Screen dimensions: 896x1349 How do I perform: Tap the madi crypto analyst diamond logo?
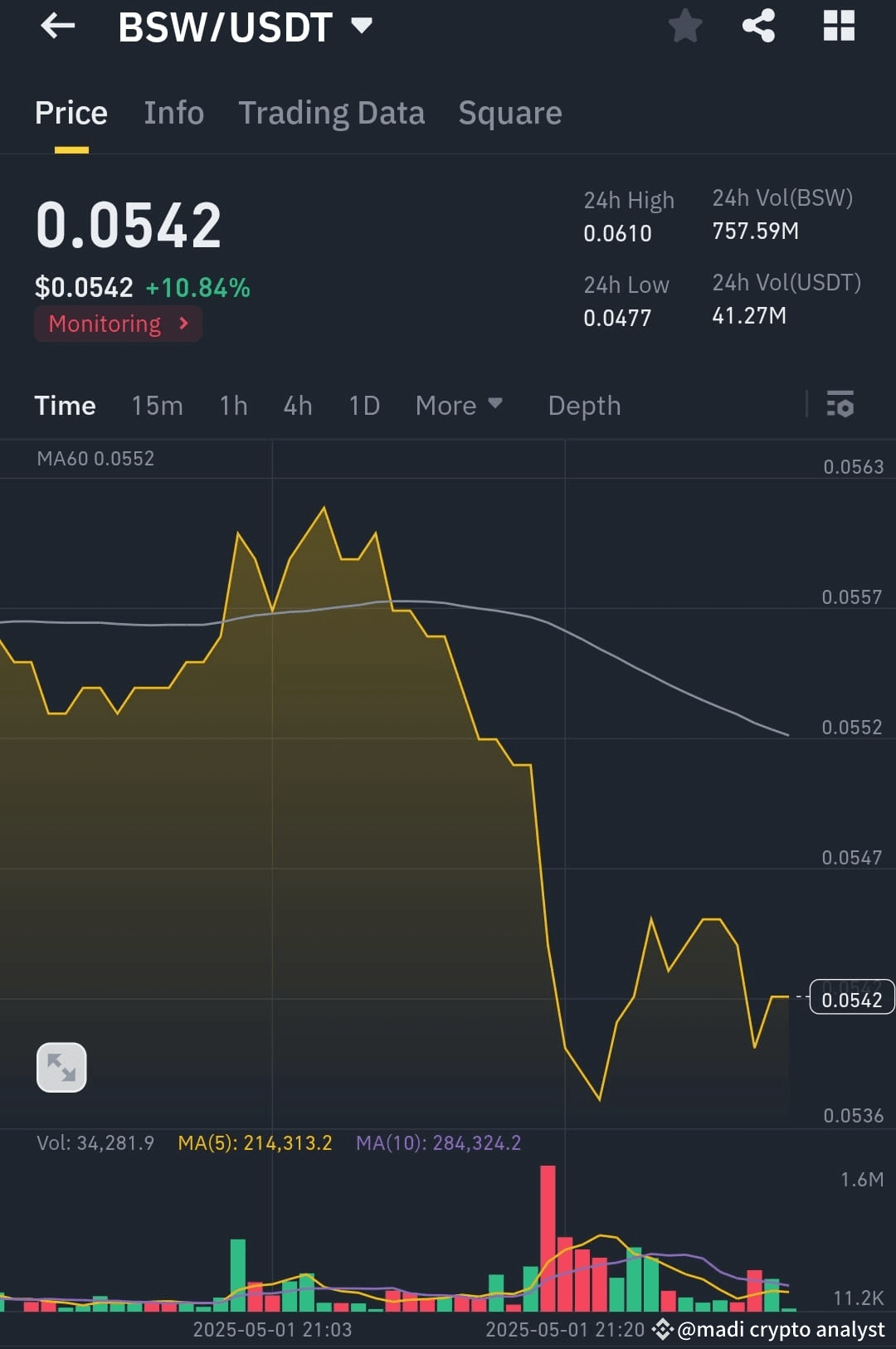pyautogui.click(x=661, y=1330)
